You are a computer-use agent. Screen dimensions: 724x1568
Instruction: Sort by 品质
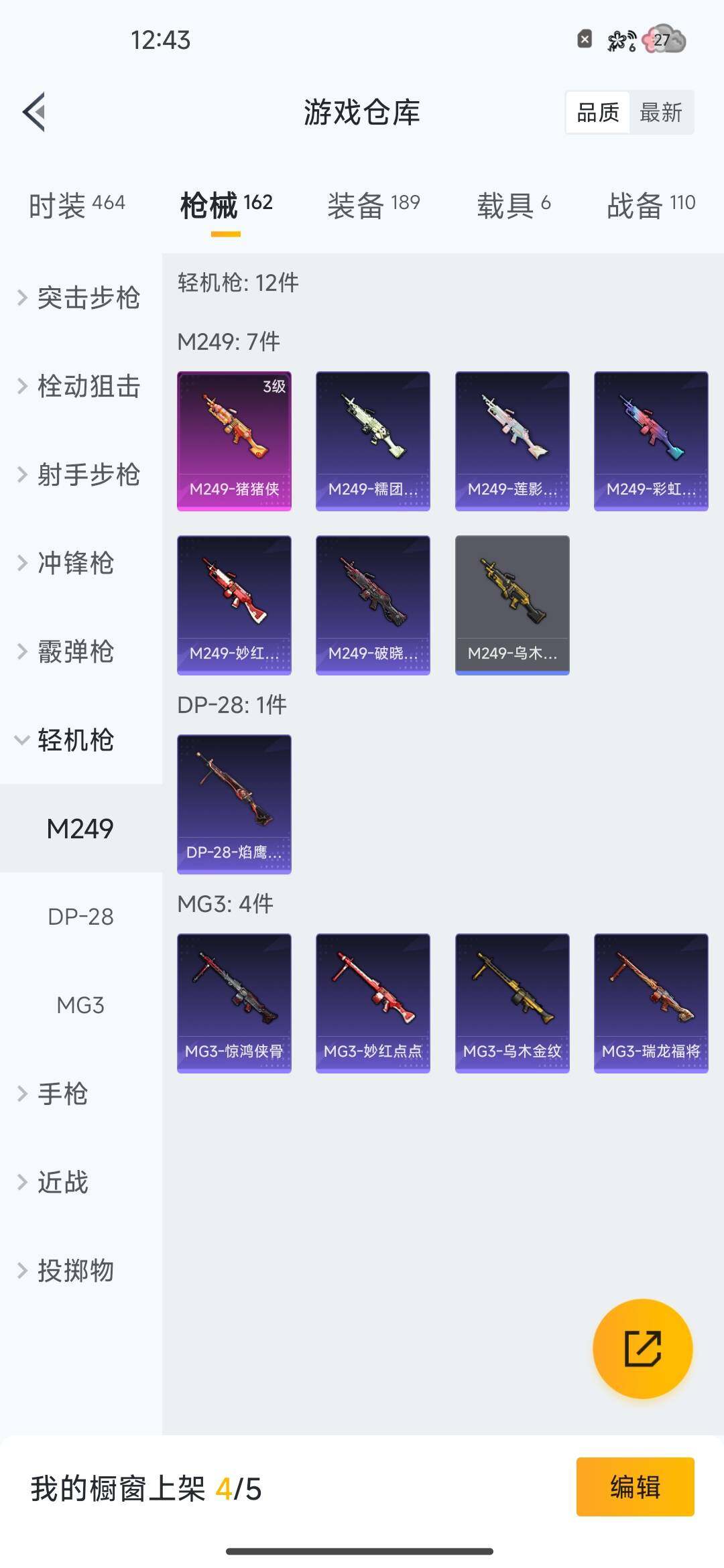598,113
